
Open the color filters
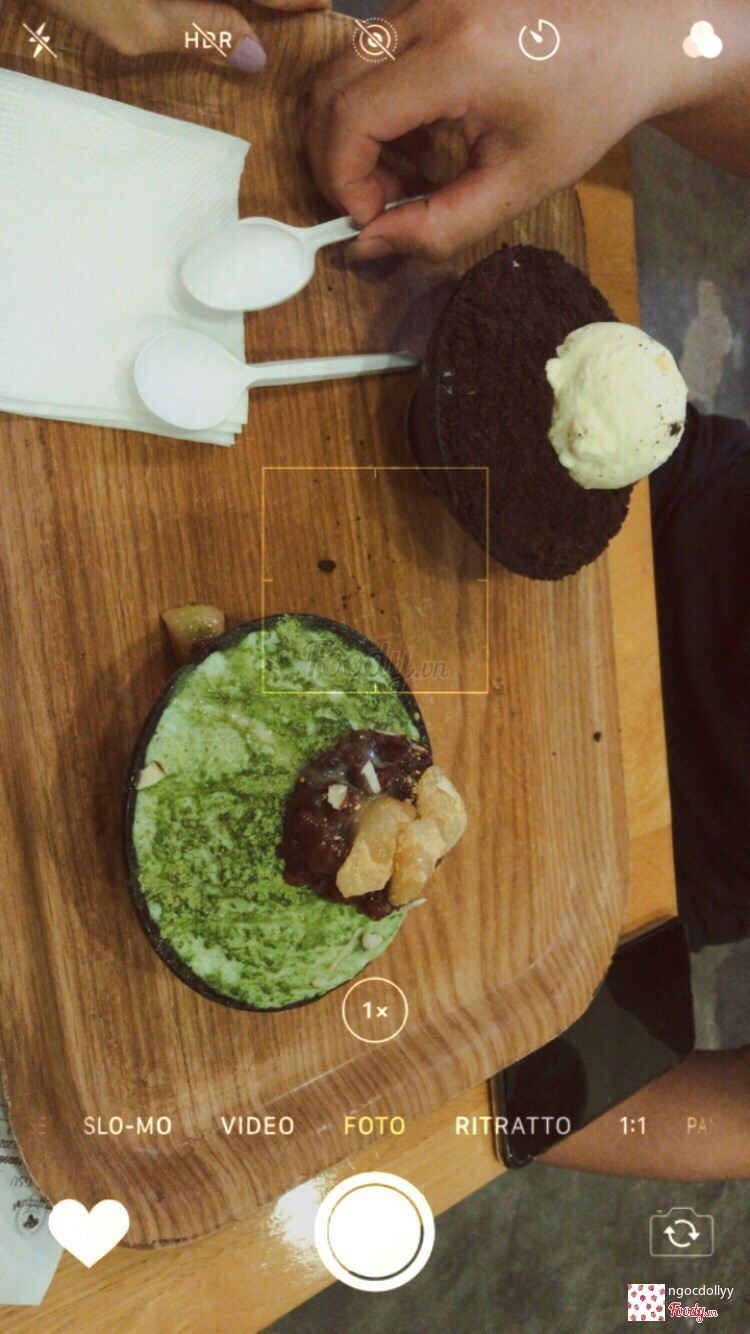(x=702, y=40)
